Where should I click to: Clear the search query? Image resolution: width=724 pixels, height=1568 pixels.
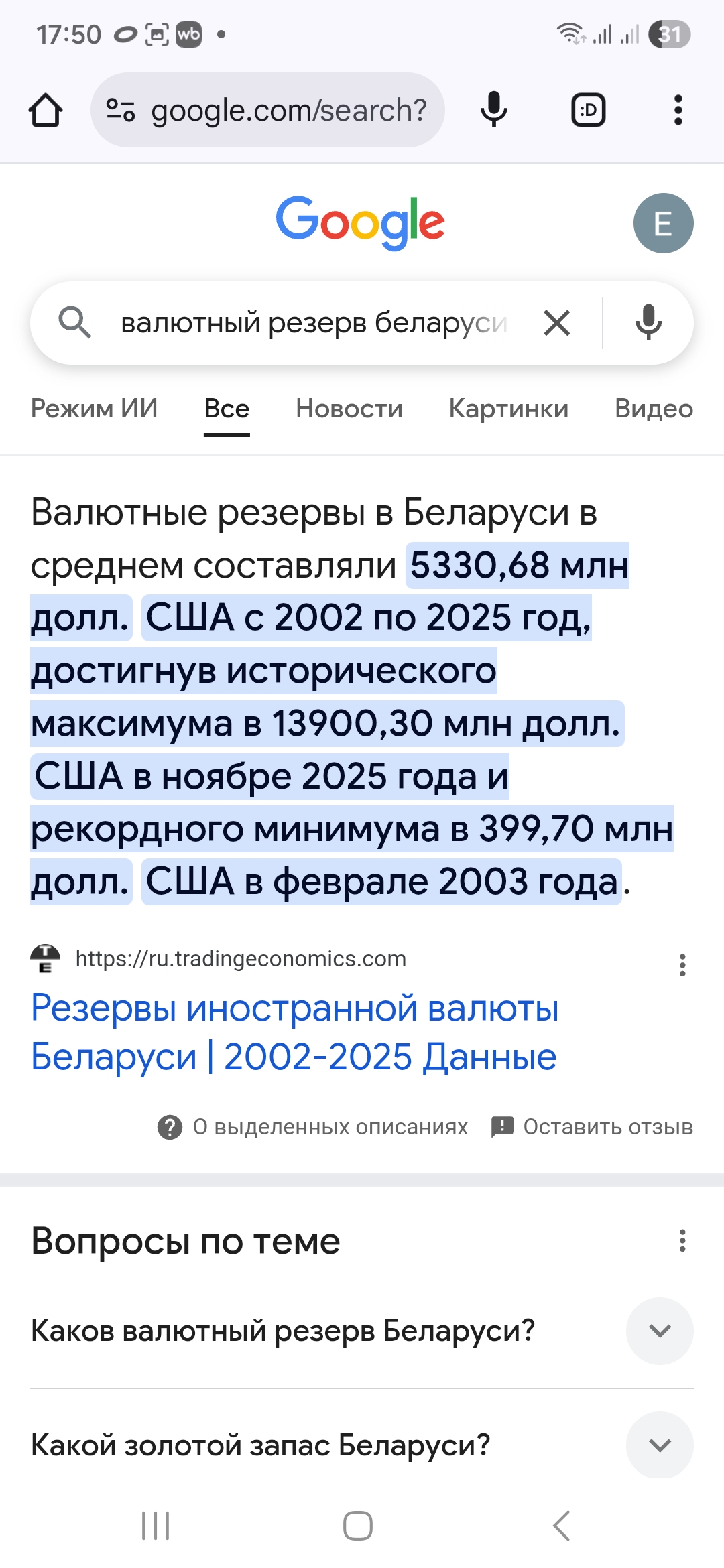(x=557, y=323)
